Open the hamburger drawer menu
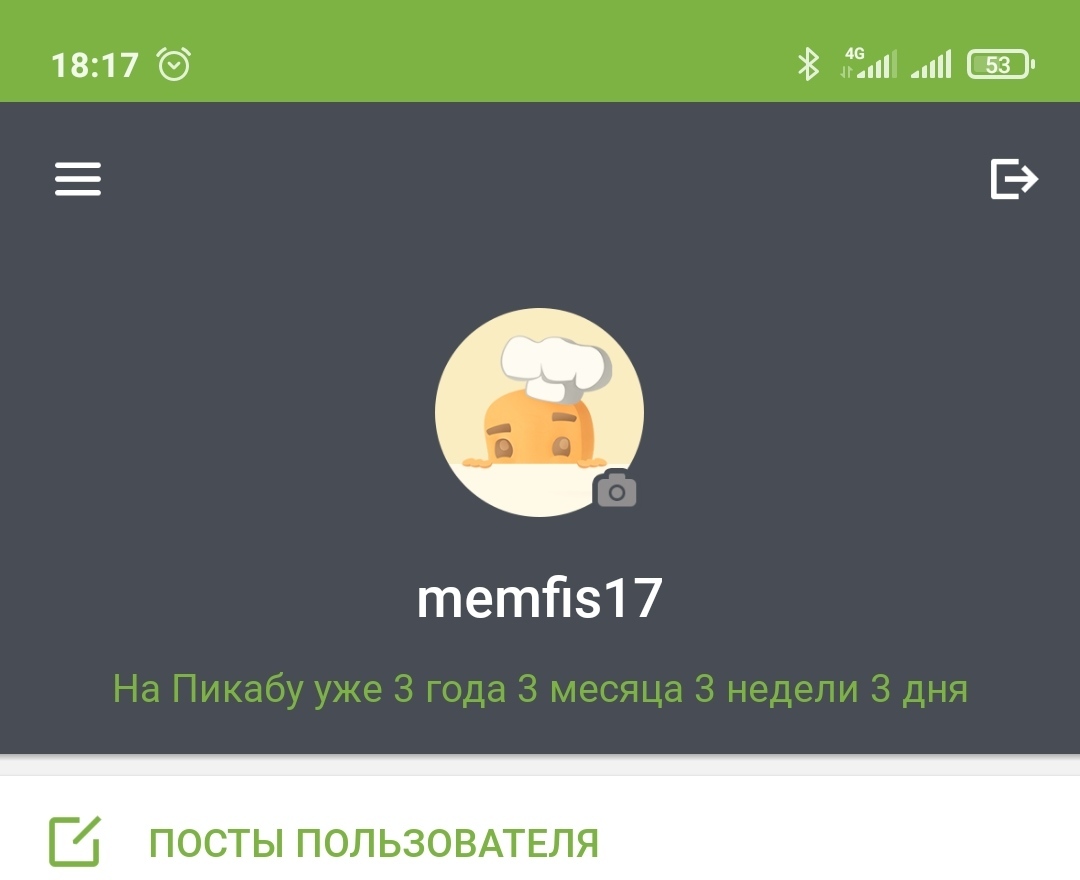This screenshot has width=1080, height=880. (78, 180)
